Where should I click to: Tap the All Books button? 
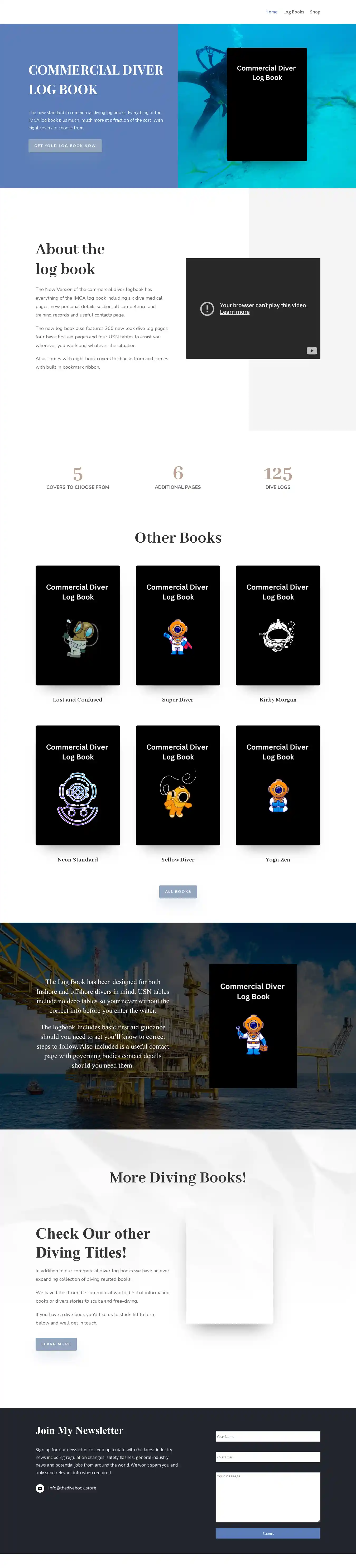coord(177,892)
